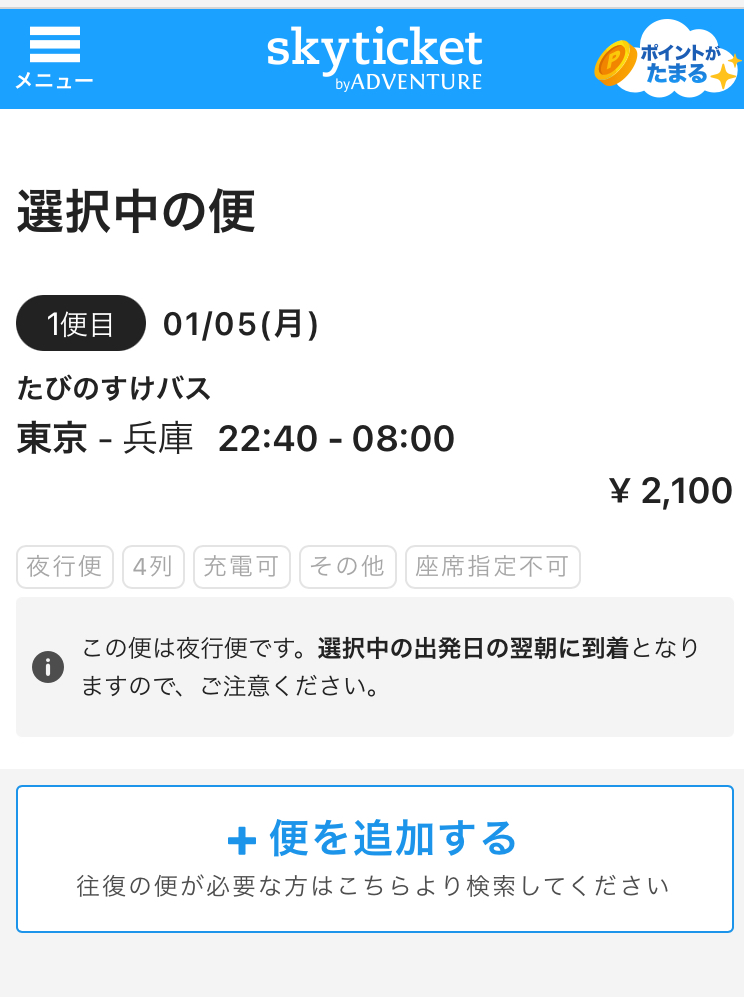The height and width of the screenshot is (1001, 744).
Task: Open the ポイントがたまる points banner
Action: pyautogui.click(x=666, y=59)
